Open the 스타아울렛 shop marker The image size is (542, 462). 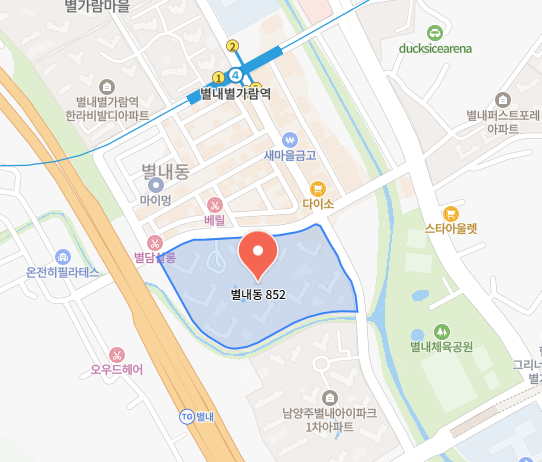pyautogui.click(x=451, y=214)
